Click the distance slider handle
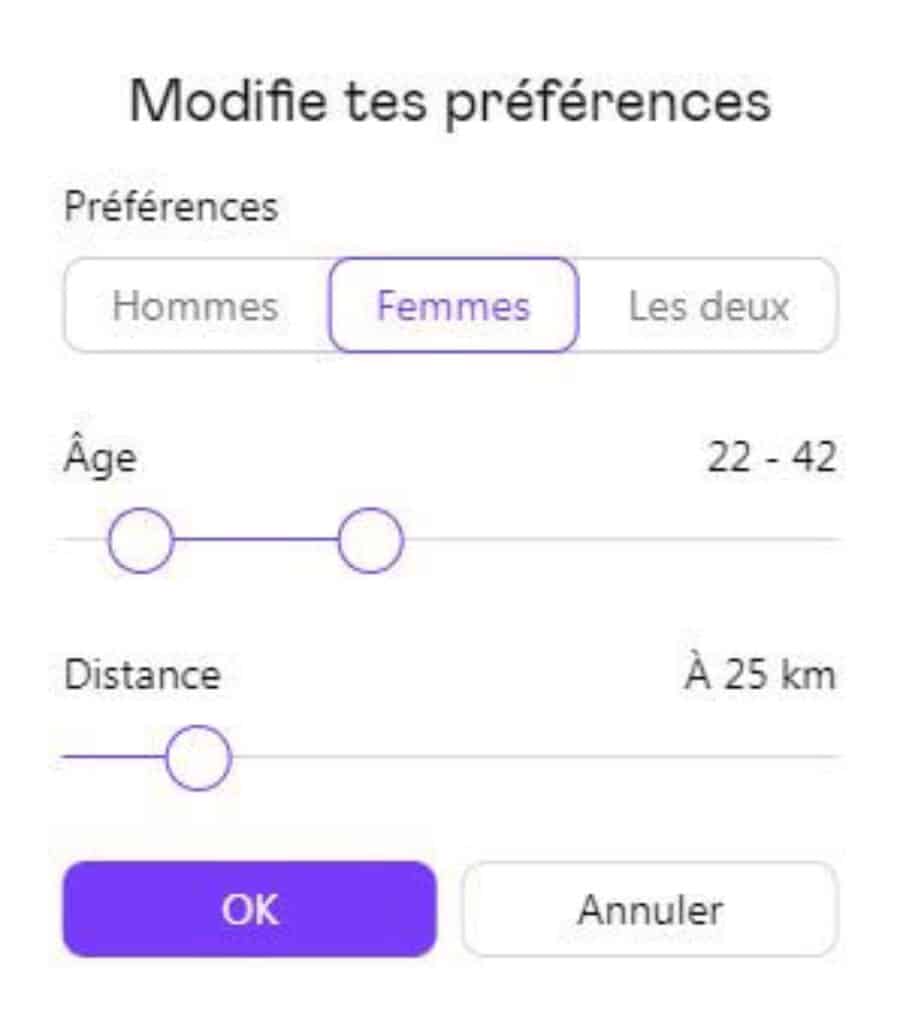 198,757
